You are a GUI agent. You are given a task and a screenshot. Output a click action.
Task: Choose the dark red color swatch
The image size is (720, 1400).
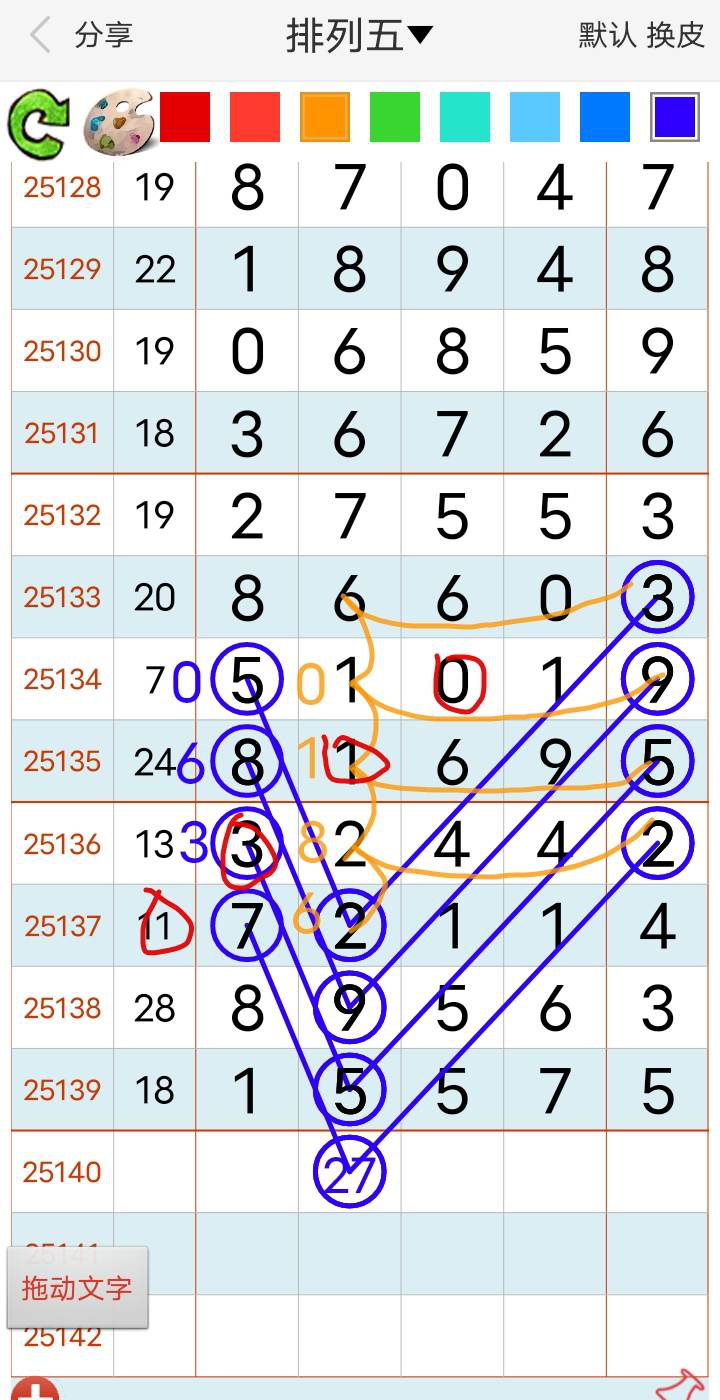185,117
